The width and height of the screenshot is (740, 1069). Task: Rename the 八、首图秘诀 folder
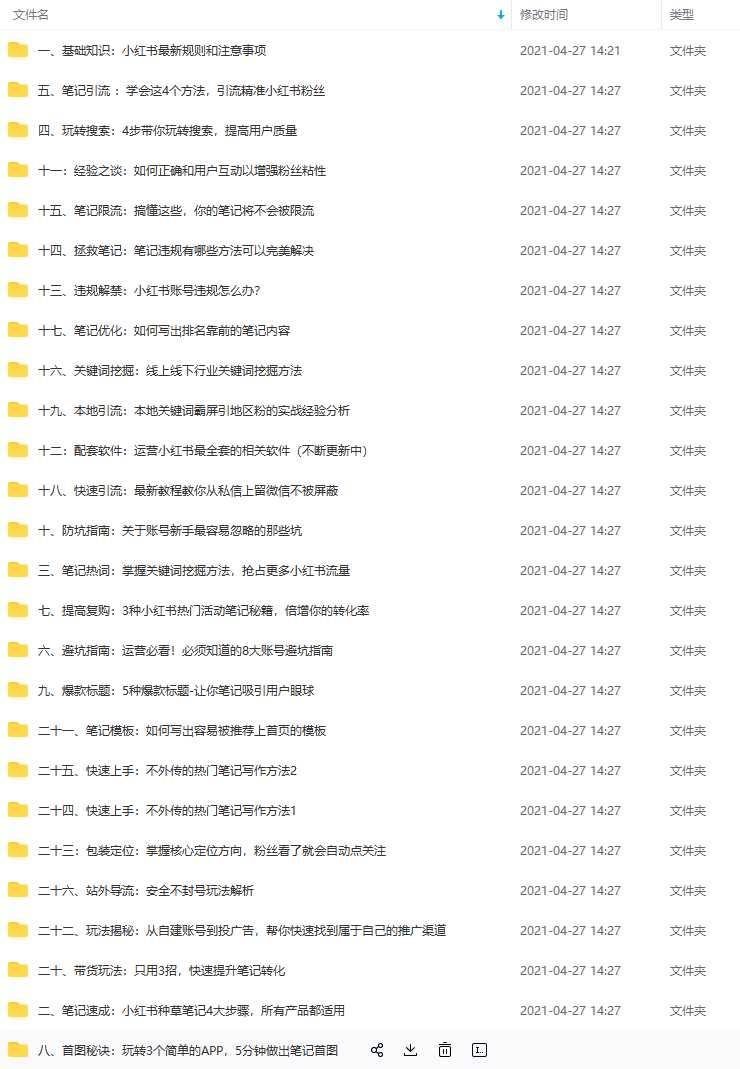pyautogui.click(x=479, y=1050)
